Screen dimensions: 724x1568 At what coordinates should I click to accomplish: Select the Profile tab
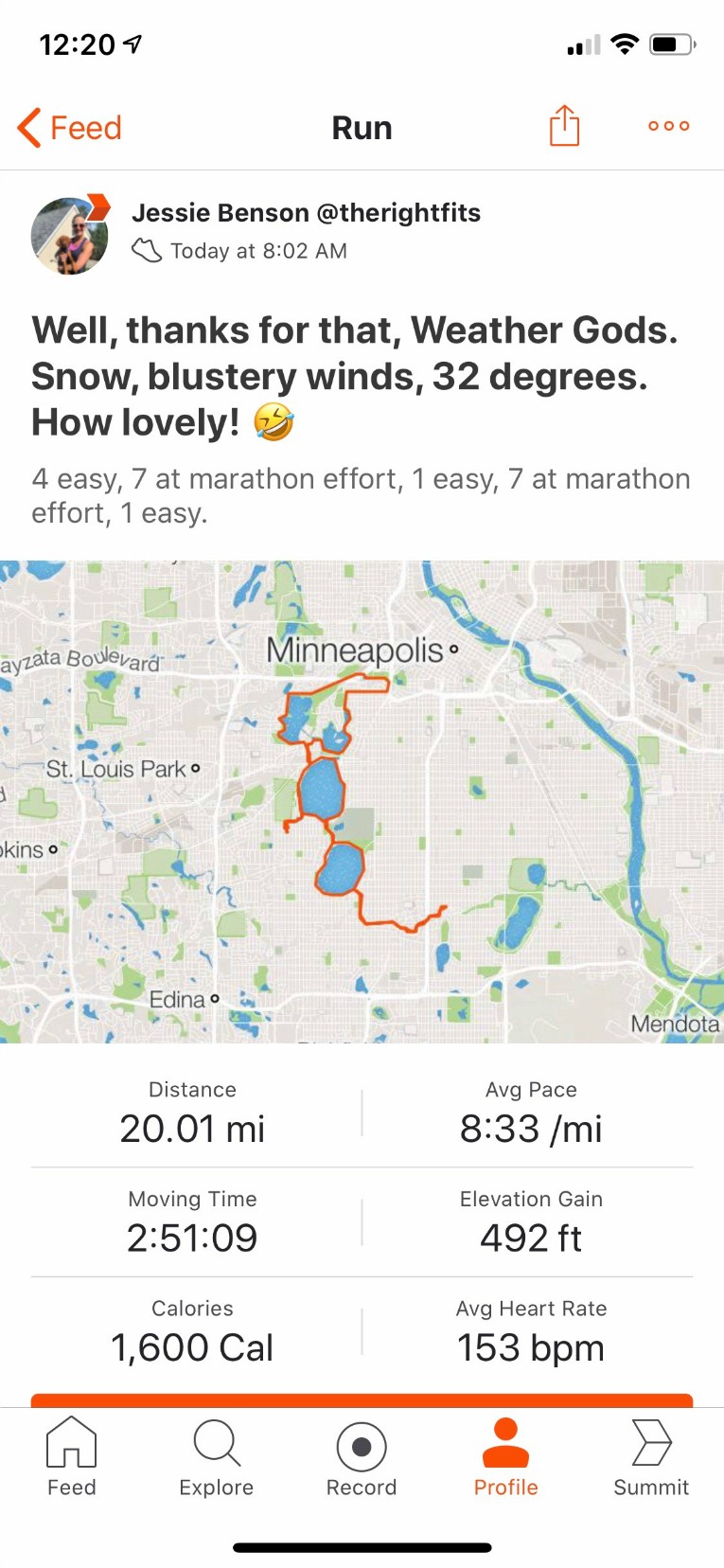506,1458
